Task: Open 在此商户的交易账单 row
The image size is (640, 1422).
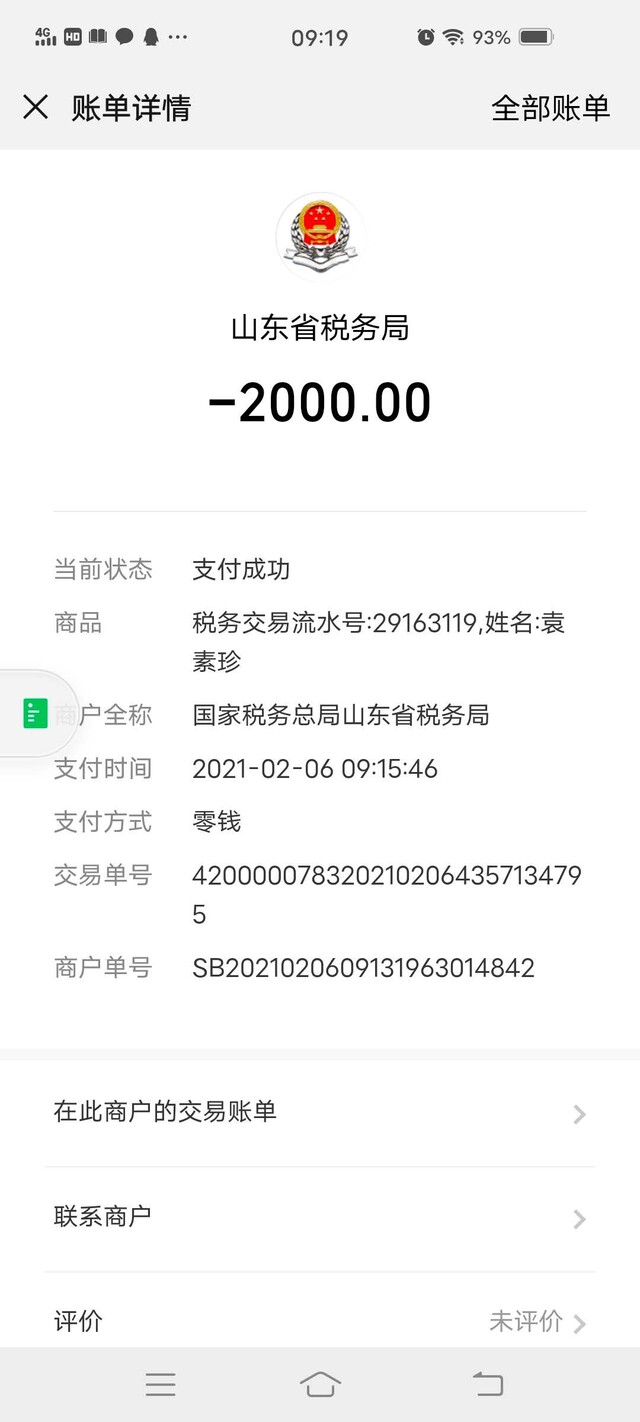Action: click(x=320, y=1112)
